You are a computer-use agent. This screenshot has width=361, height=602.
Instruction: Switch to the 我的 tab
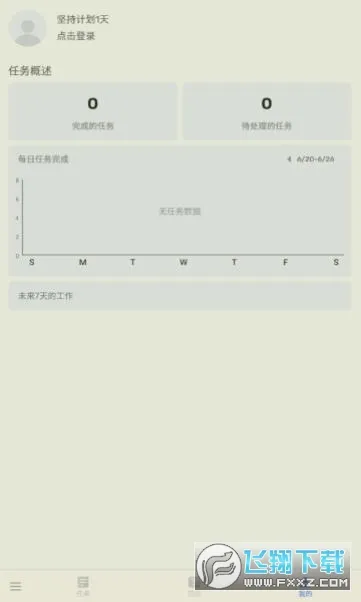305,593
